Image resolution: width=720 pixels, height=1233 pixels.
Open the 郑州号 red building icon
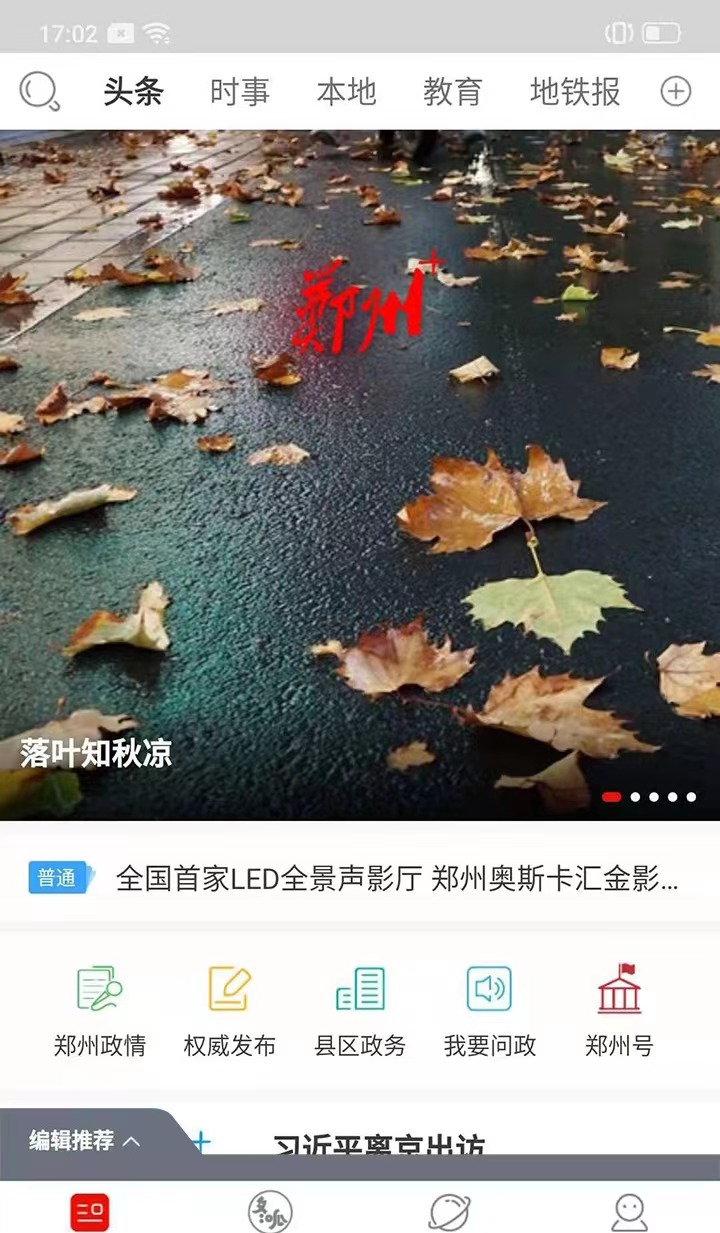pyautogui.click(x=619, y=988)
